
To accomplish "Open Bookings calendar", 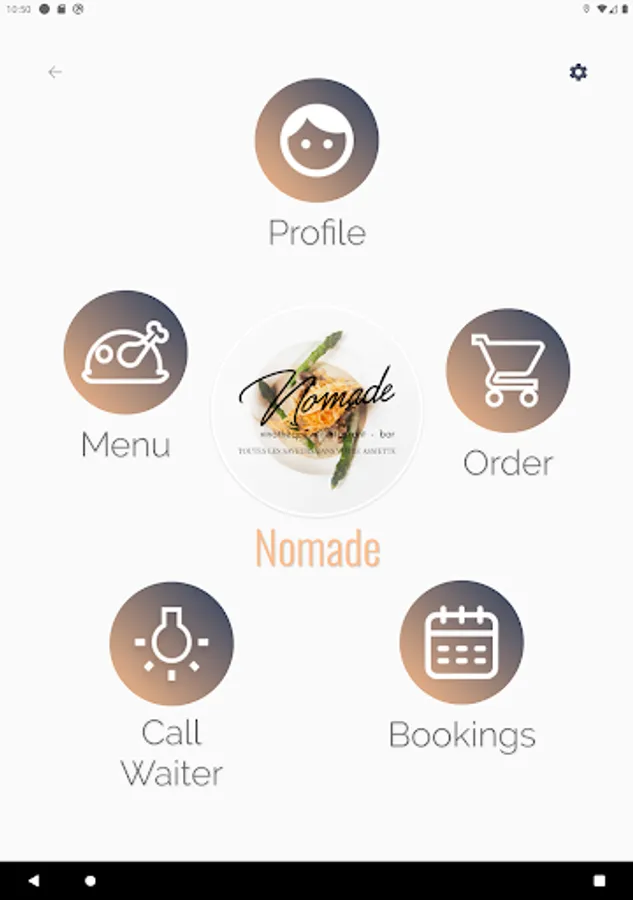I will point(461,642).
